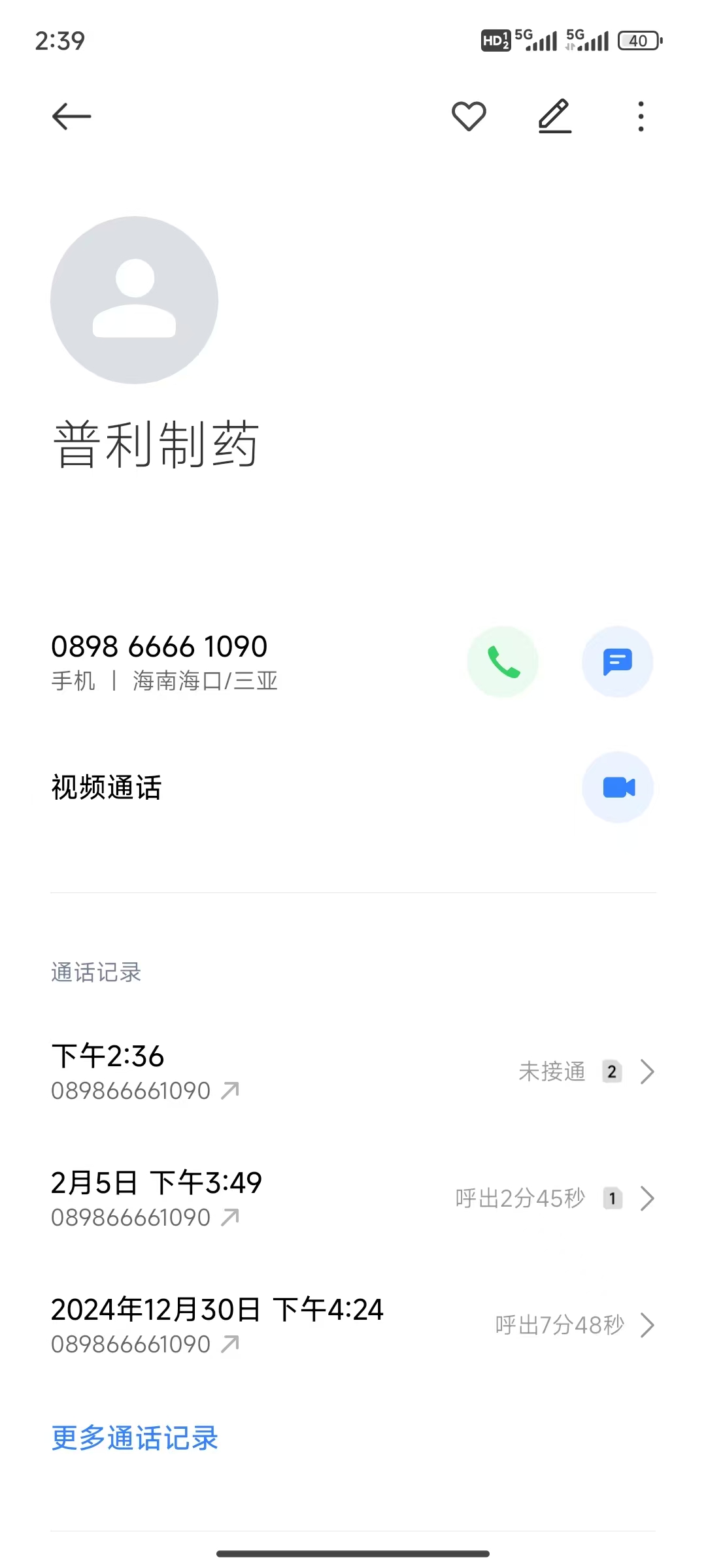Open the 2024年12月30日 下午4:24 call entry

(353, 1326)
